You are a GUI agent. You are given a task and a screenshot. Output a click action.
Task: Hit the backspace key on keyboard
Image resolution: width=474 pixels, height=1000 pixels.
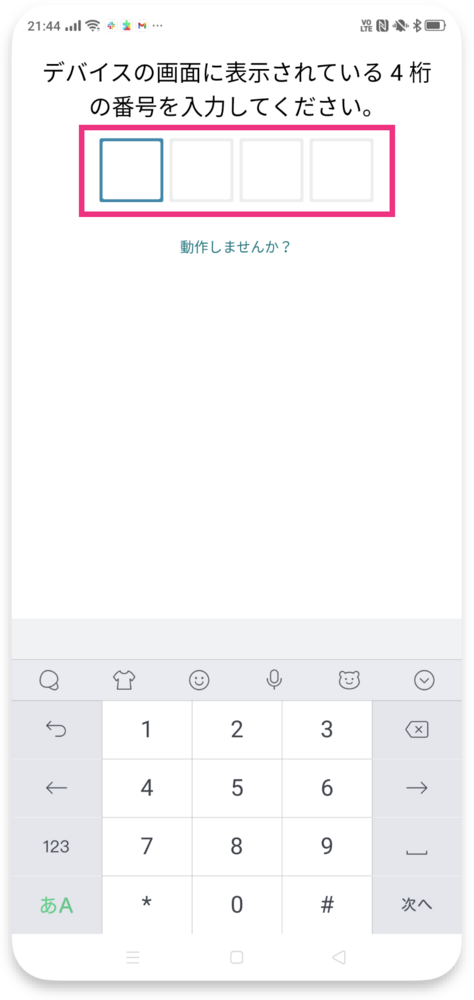pyautogui.click(x=417, y=730)
